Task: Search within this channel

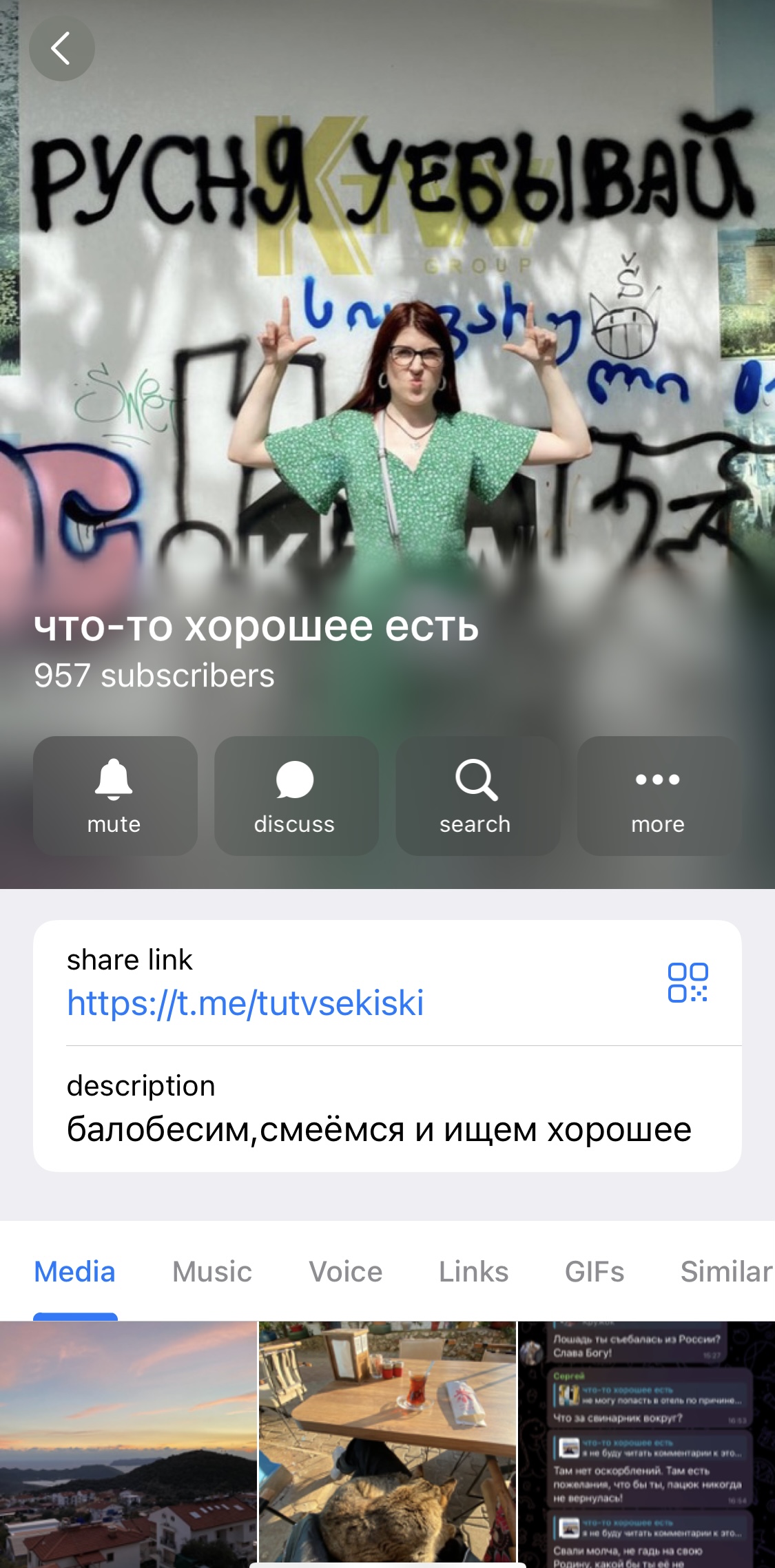Action: click(x=477, y=795)
